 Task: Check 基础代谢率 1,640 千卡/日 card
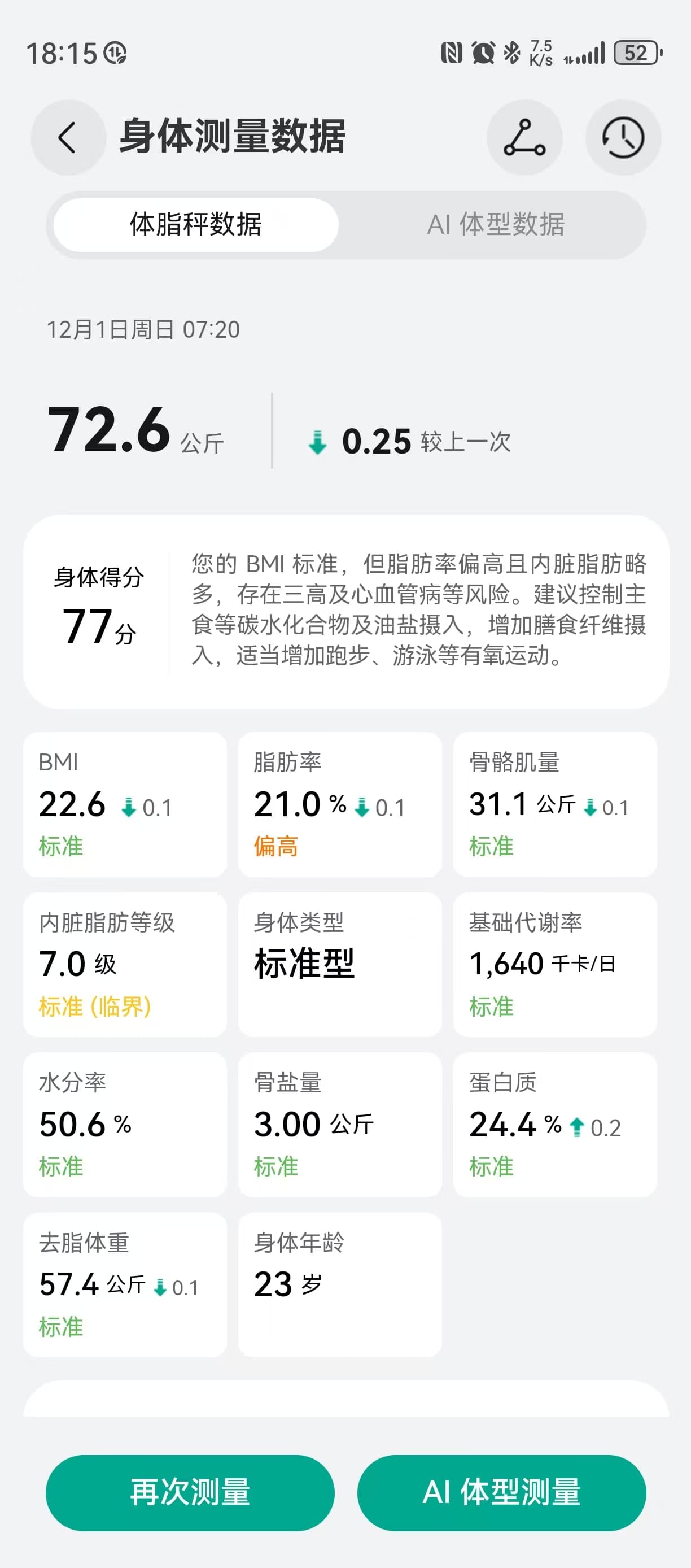click(555, 964)
